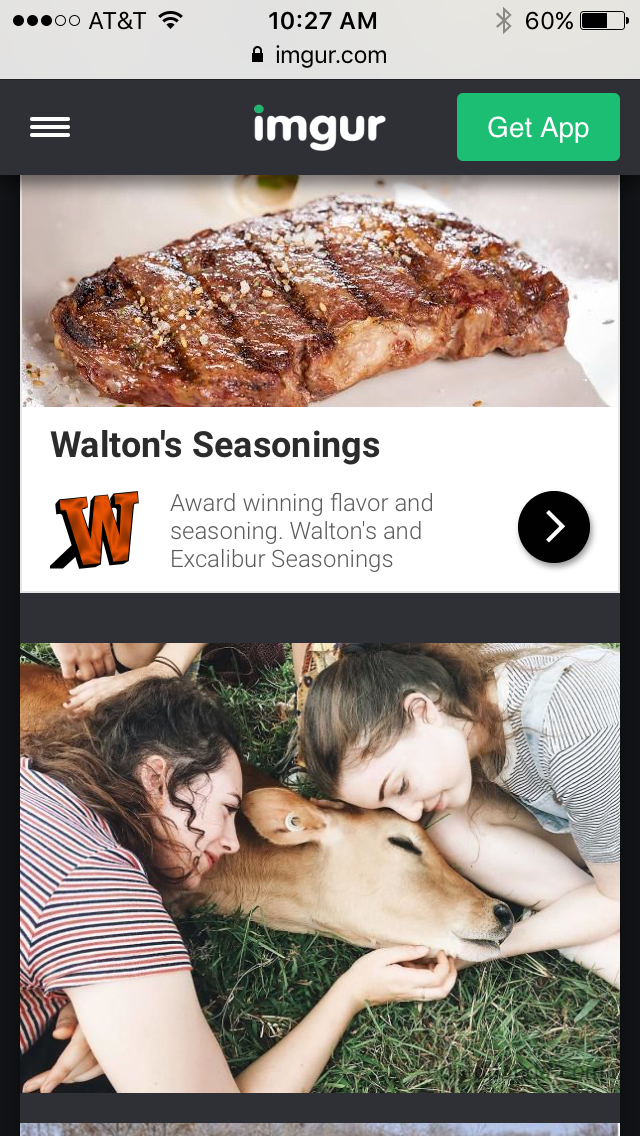Open the calf cuddling photo post
This screenshot has width=640, height=1136.
[x=320, y=867]
